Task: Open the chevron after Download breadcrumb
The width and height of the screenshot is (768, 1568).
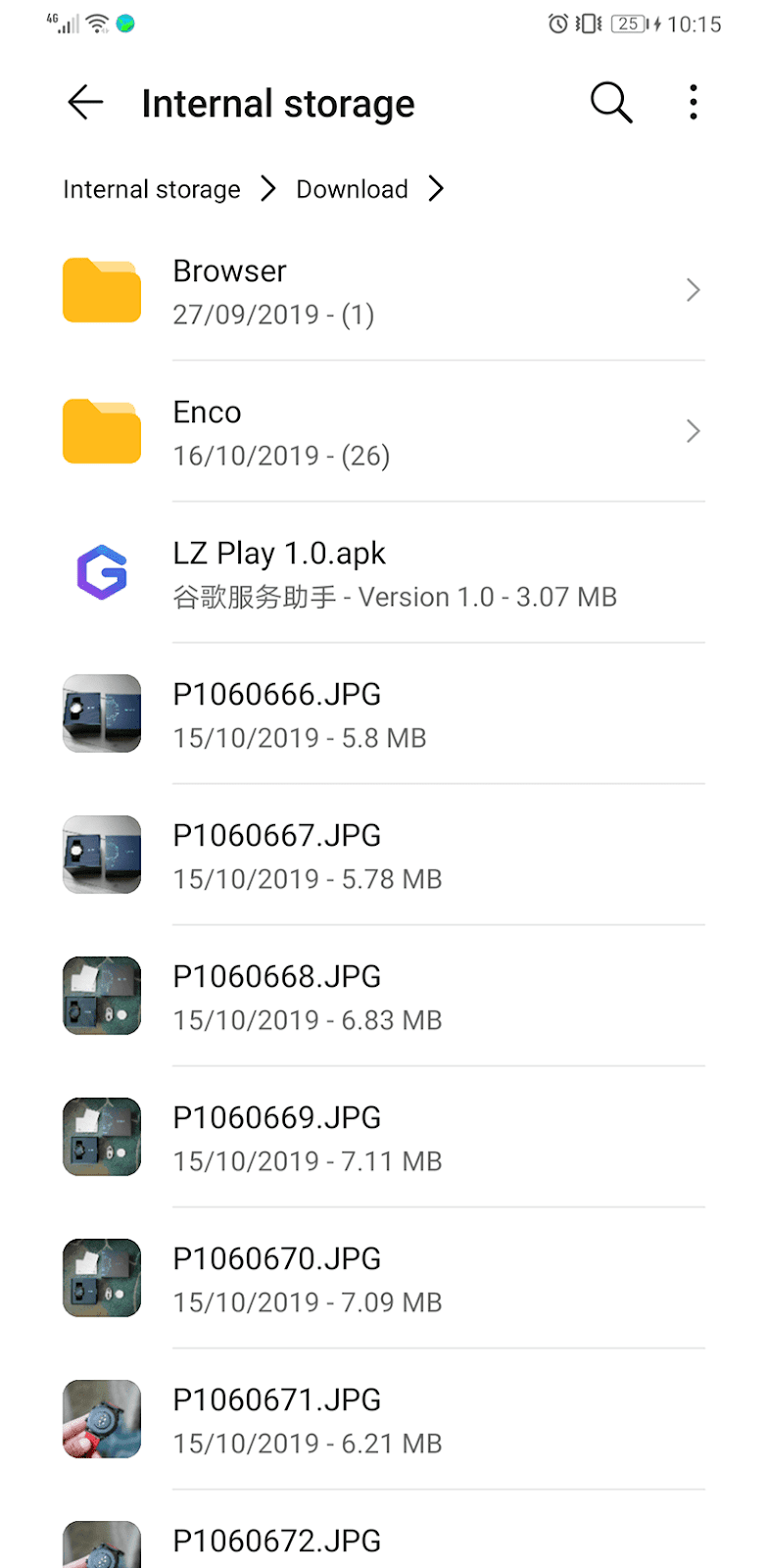Action: click(437, 188)
